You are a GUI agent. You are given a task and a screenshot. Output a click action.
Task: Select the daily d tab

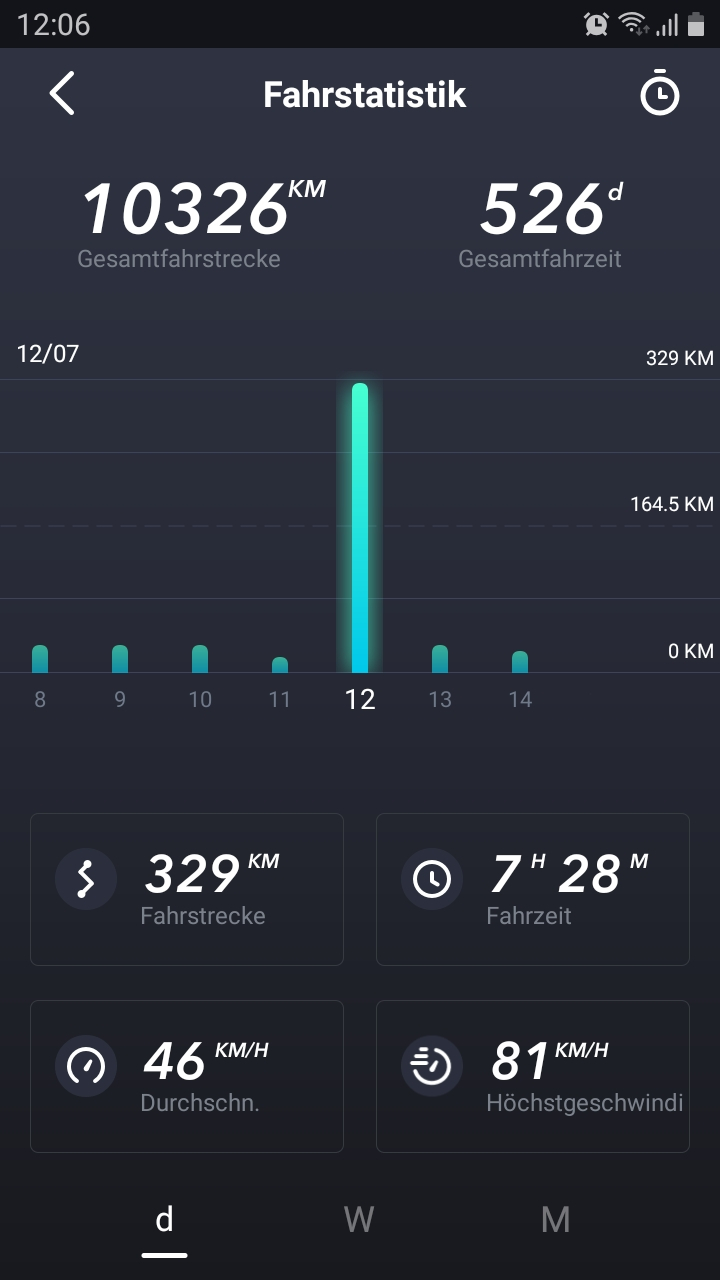pos(164,1219)
